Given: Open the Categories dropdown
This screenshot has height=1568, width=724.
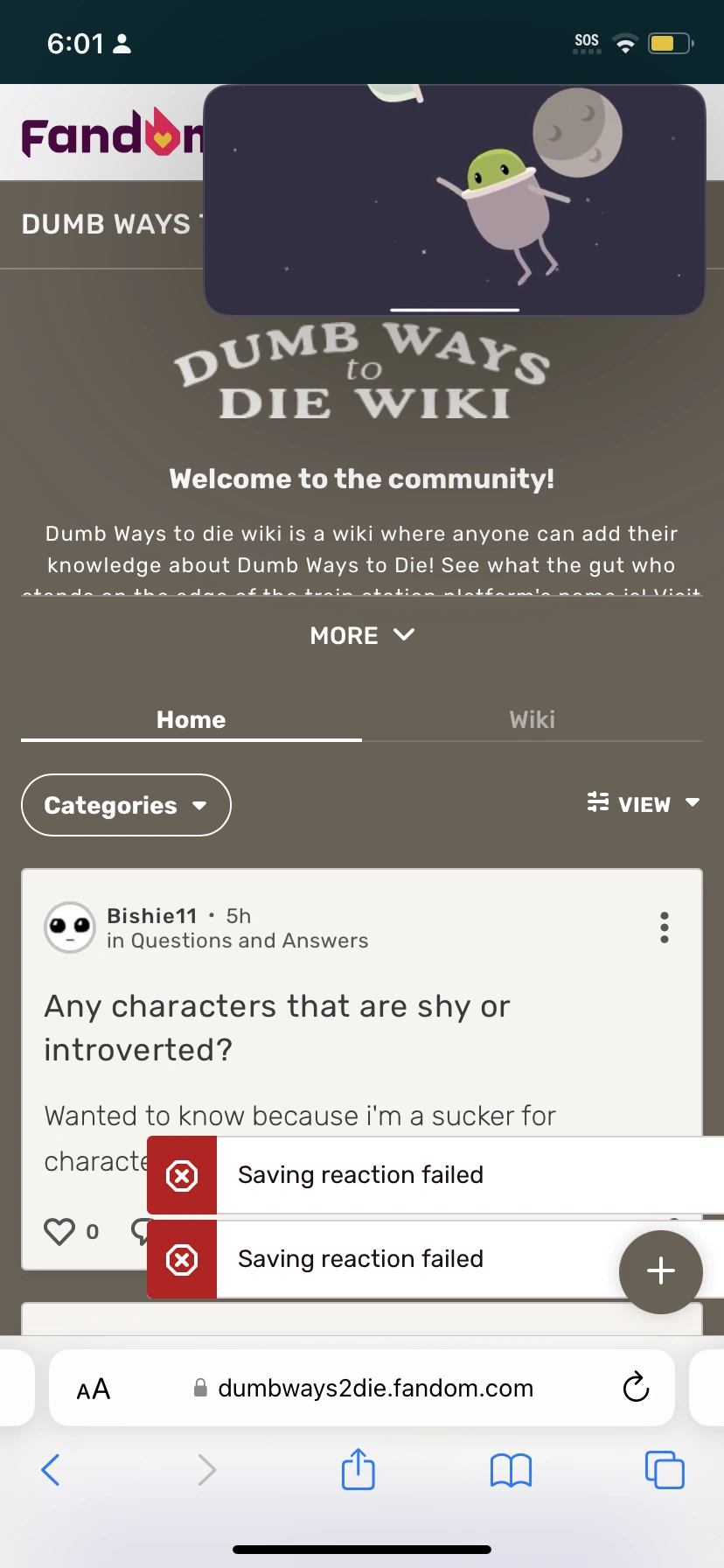Looking at the screenshot, I should click(x=125, y=805).
